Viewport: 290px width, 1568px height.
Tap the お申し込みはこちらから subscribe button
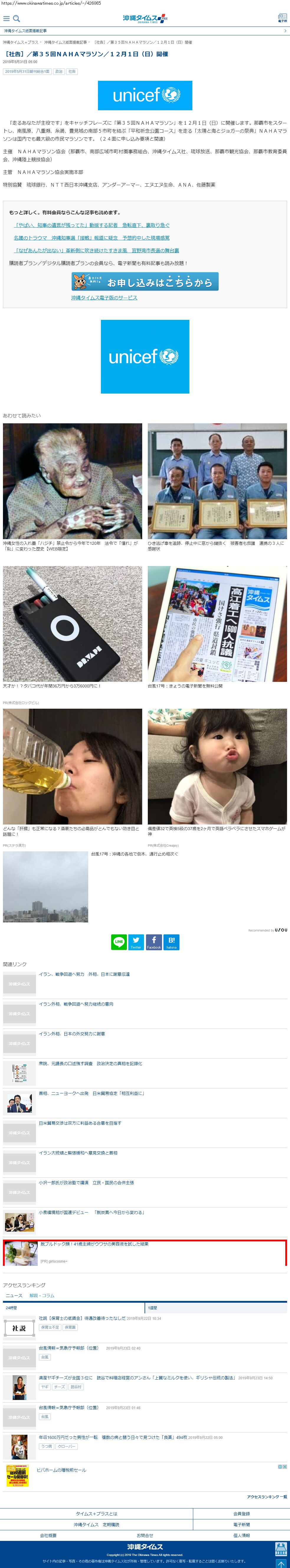145,281
